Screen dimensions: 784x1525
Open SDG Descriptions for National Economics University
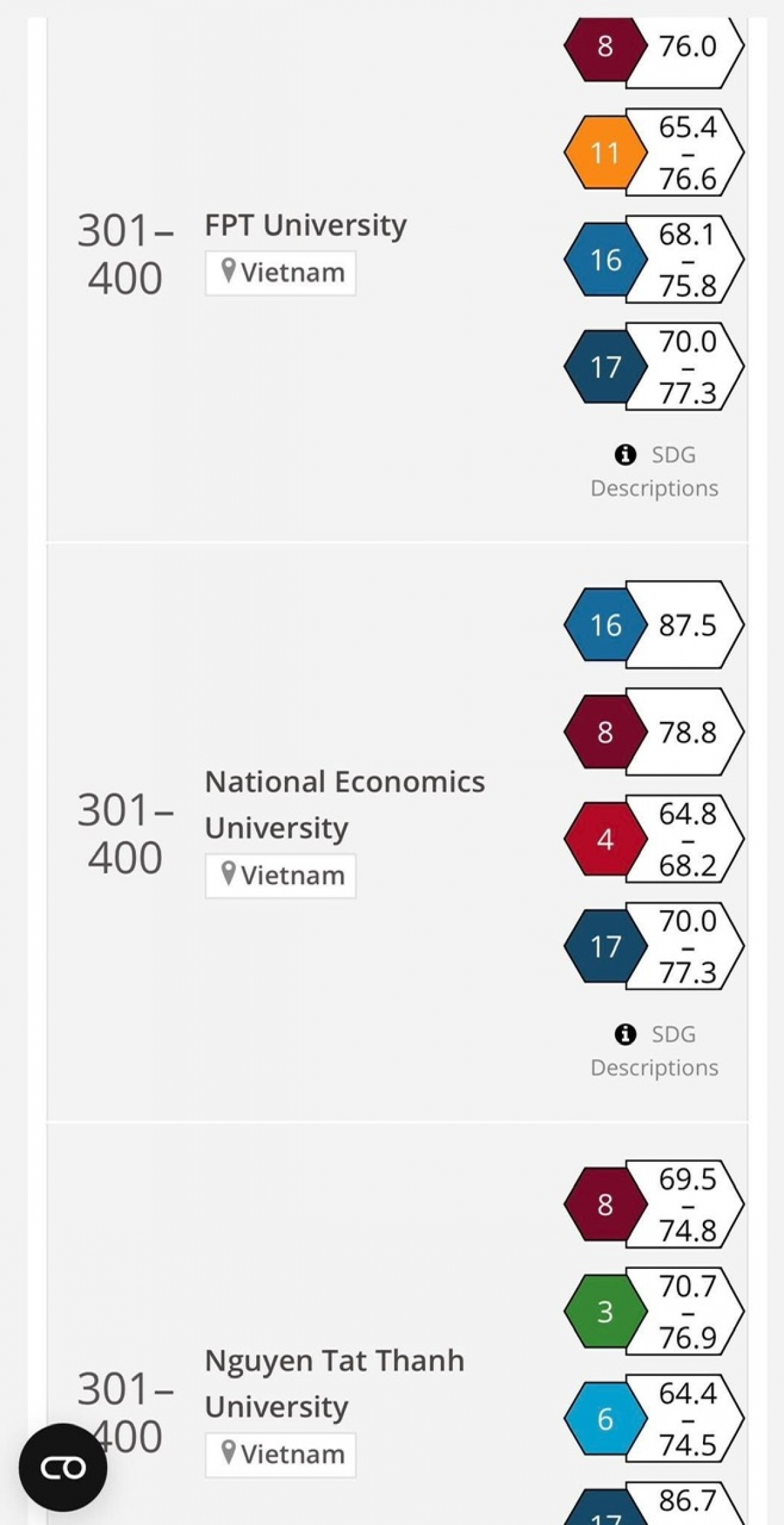click(655, 1051)
